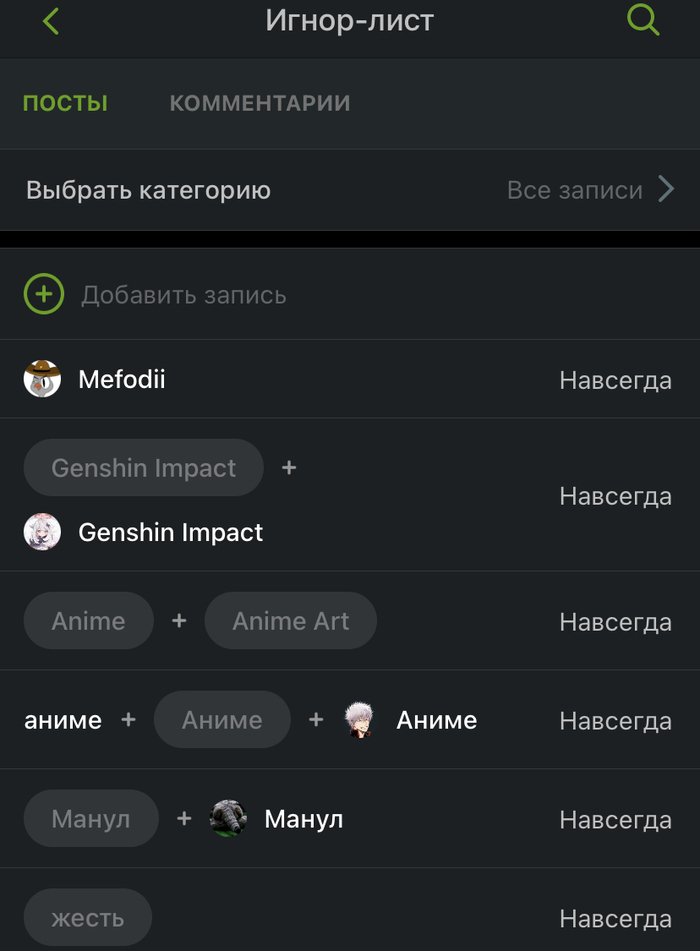Viewport: 700px width, 951px height.
Task: Go back using the green arrow
Action: (51, 22)
